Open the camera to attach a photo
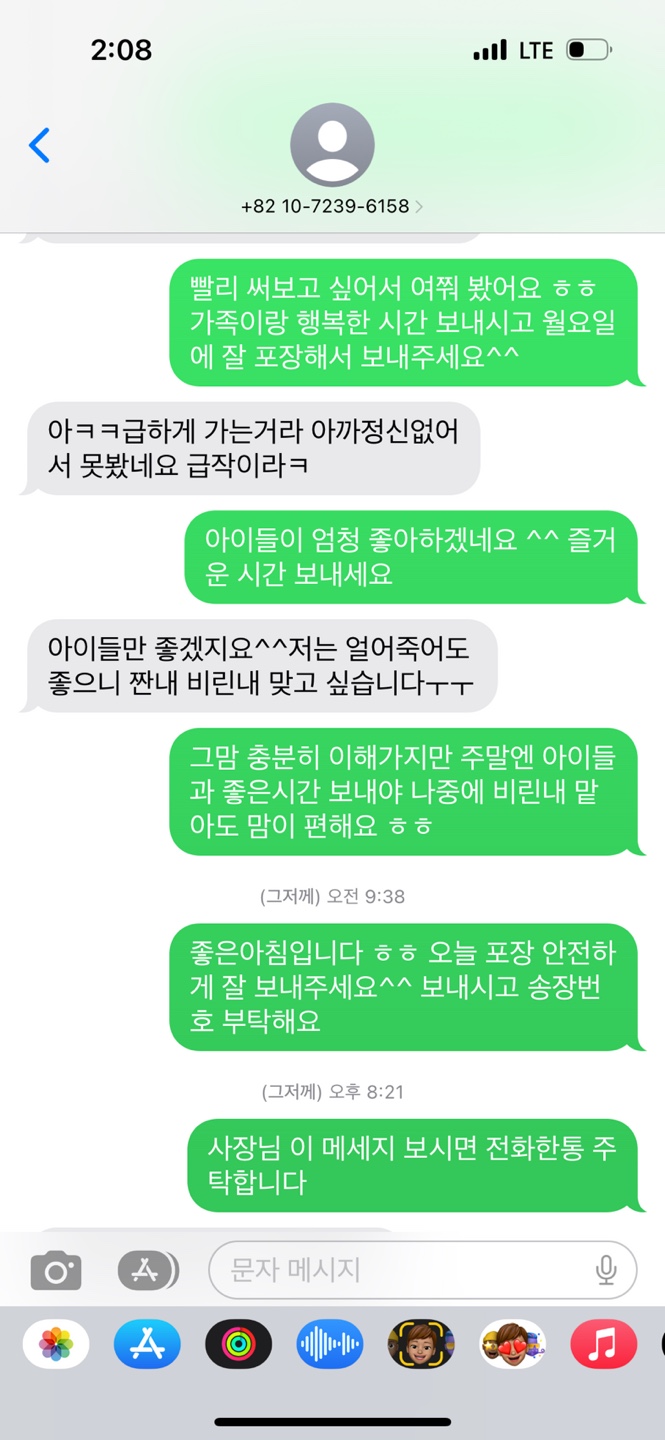665x1440 pixels. (x=56, y=1271)
